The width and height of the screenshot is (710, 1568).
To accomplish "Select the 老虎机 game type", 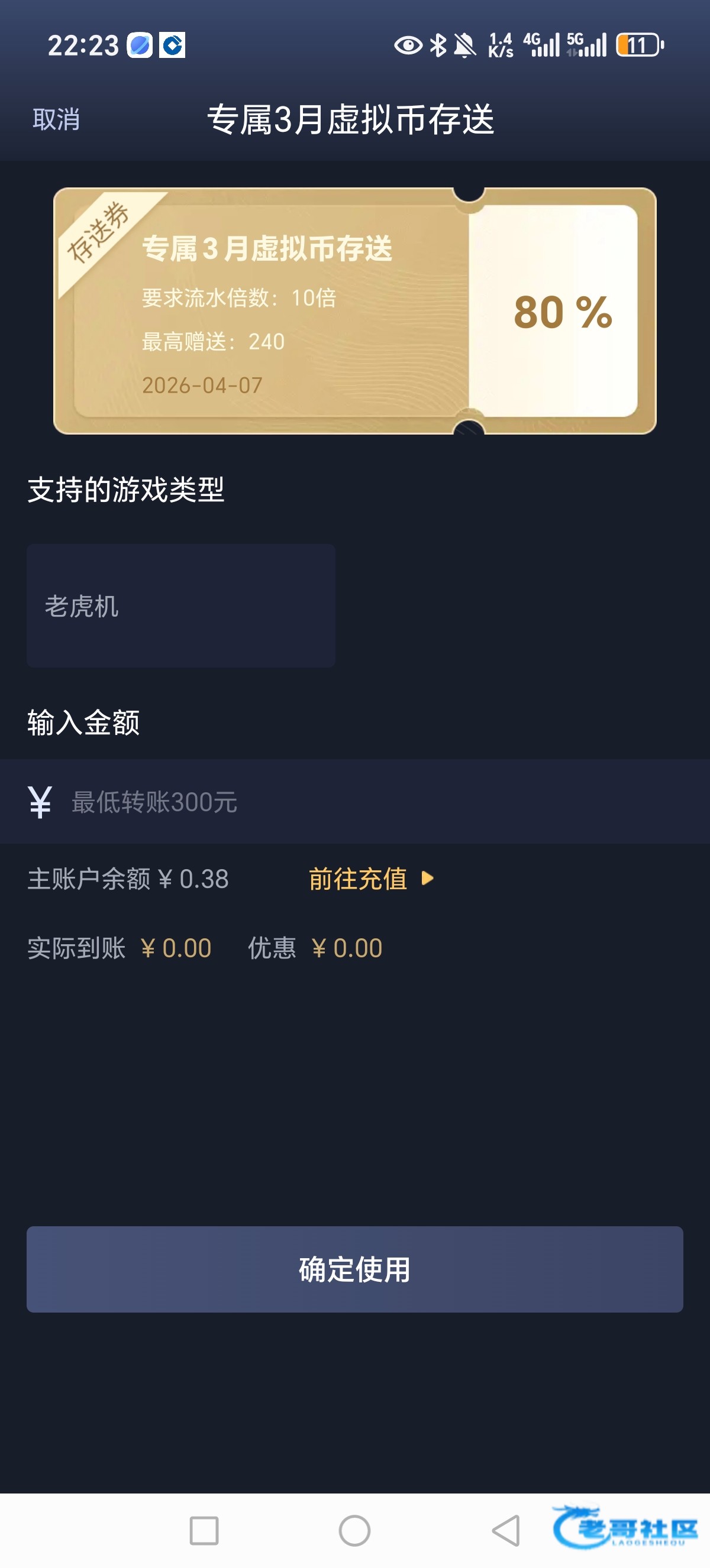I will (180, 605).
